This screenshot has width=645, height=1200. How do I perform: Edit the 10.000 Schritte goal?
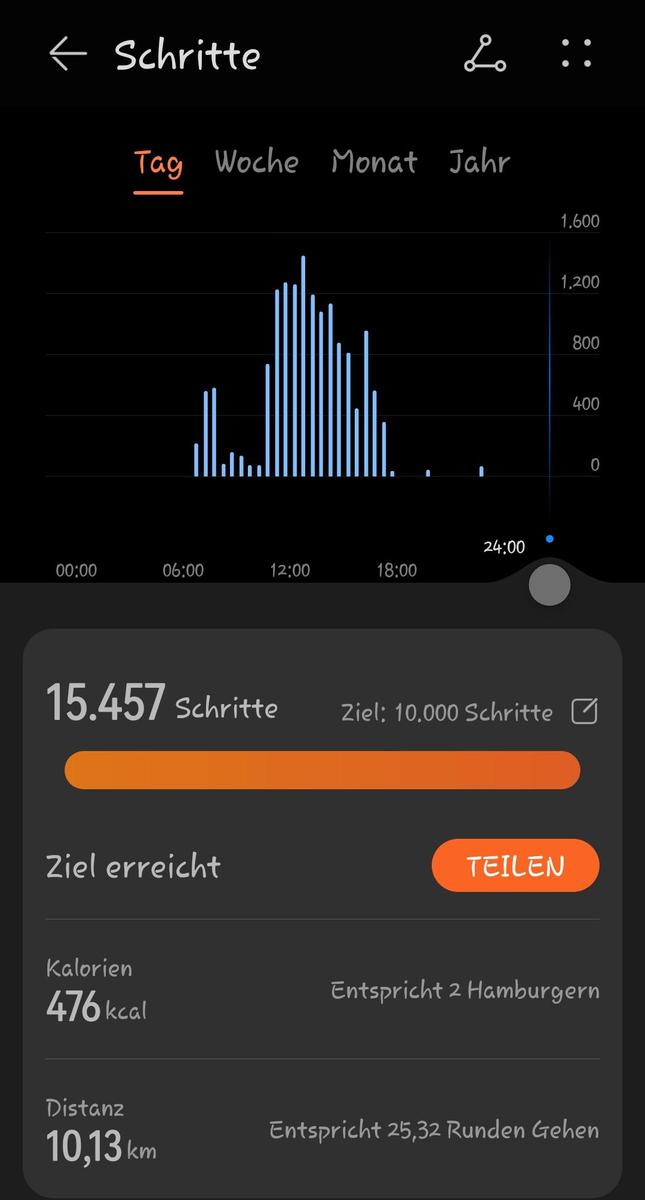(x=584, y=712)
